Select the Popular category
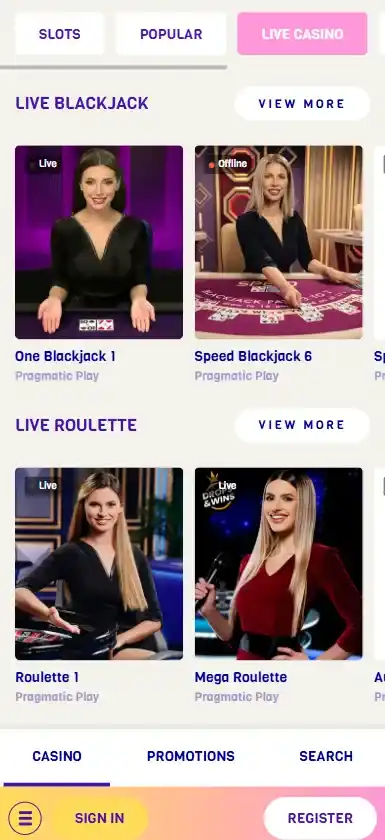Screen dimensions: 385x840 (171, 34)
